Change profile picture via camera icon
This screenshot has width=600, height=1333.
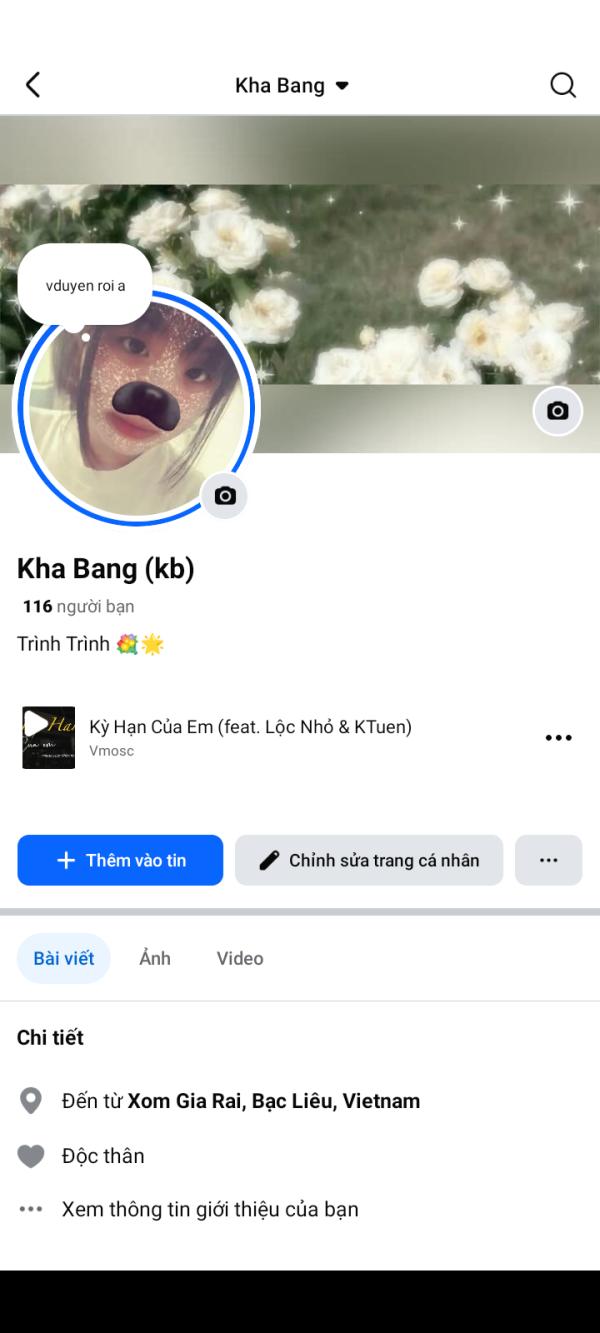225,495
